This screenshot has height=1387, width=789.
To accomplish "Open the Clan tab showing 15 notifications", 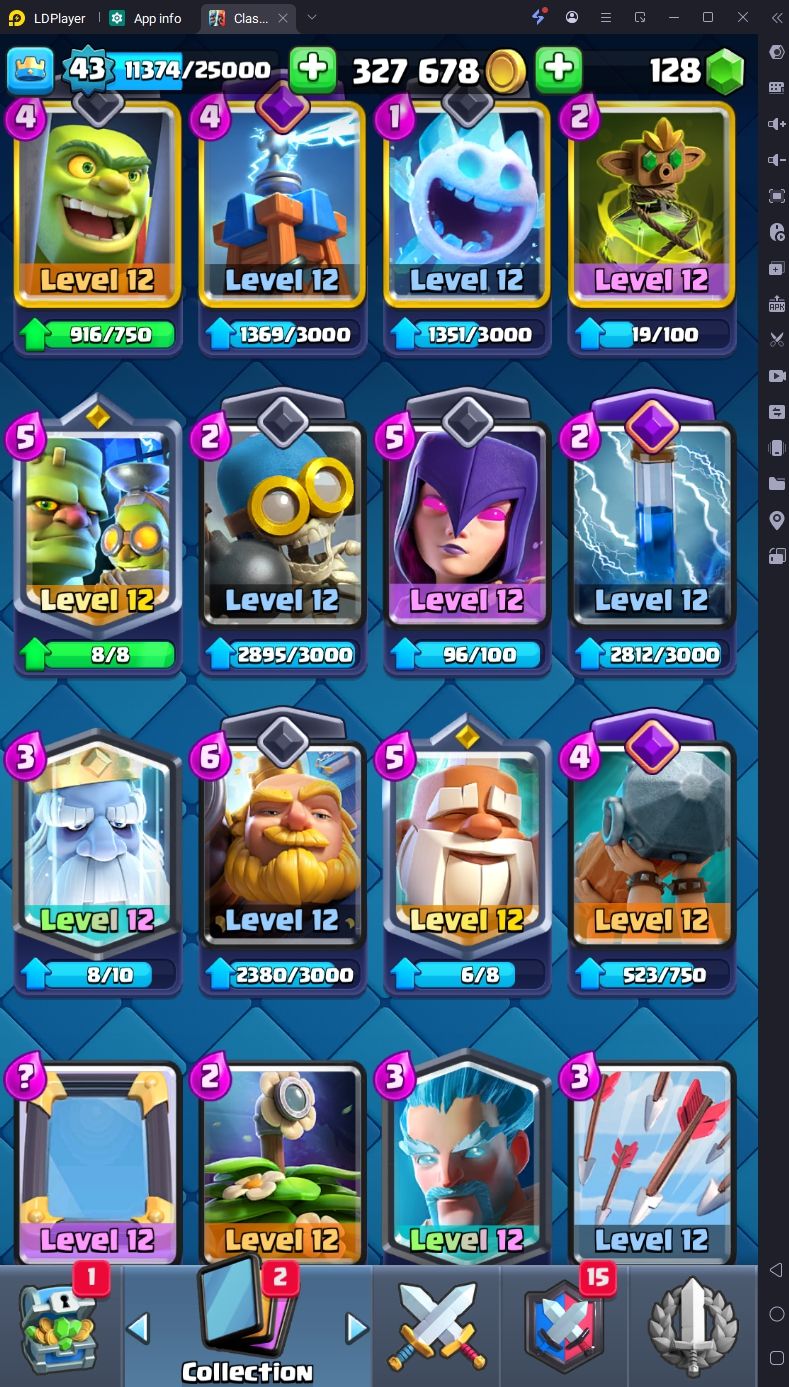I will 564,1325.
